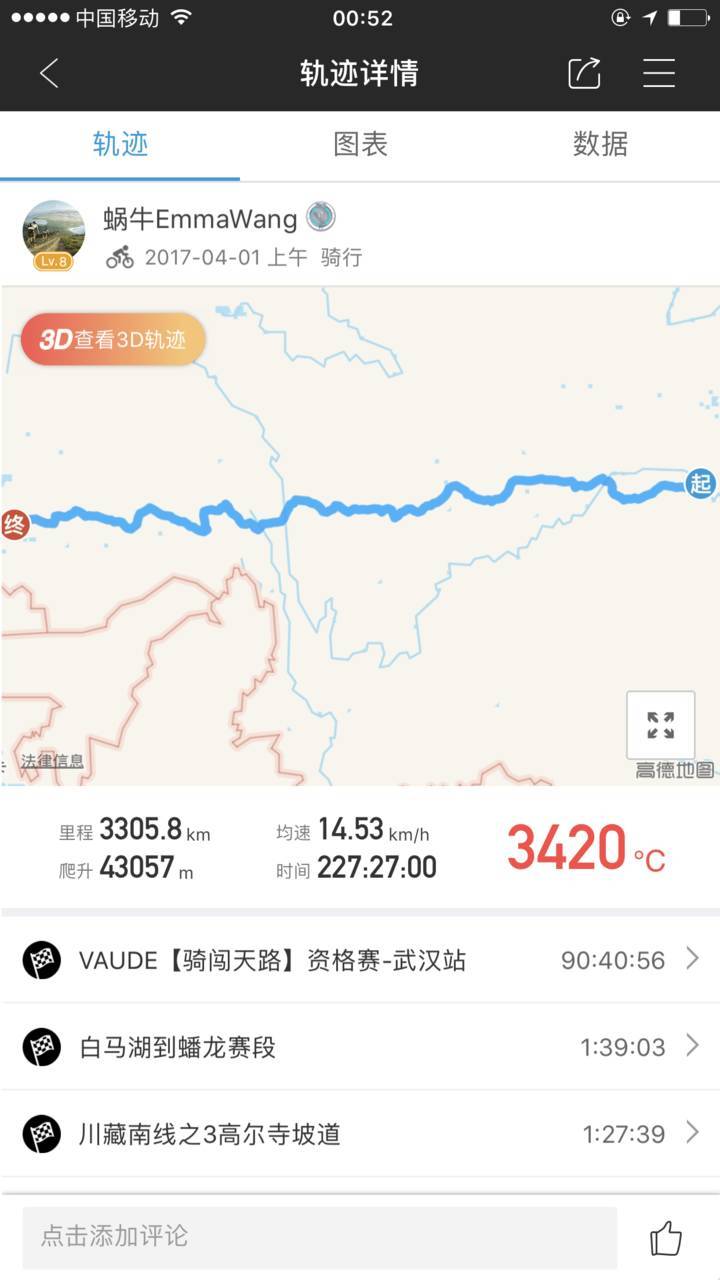Open the 白马湖到蟠龙赛段 segment

click(360, 1047)
